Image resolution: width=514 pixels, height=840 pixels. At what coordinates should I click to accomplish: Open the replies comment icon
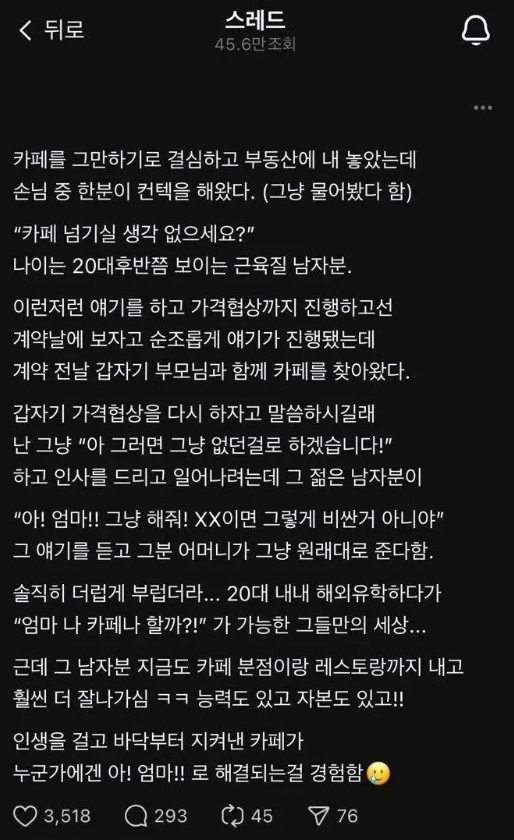point(136,816)
